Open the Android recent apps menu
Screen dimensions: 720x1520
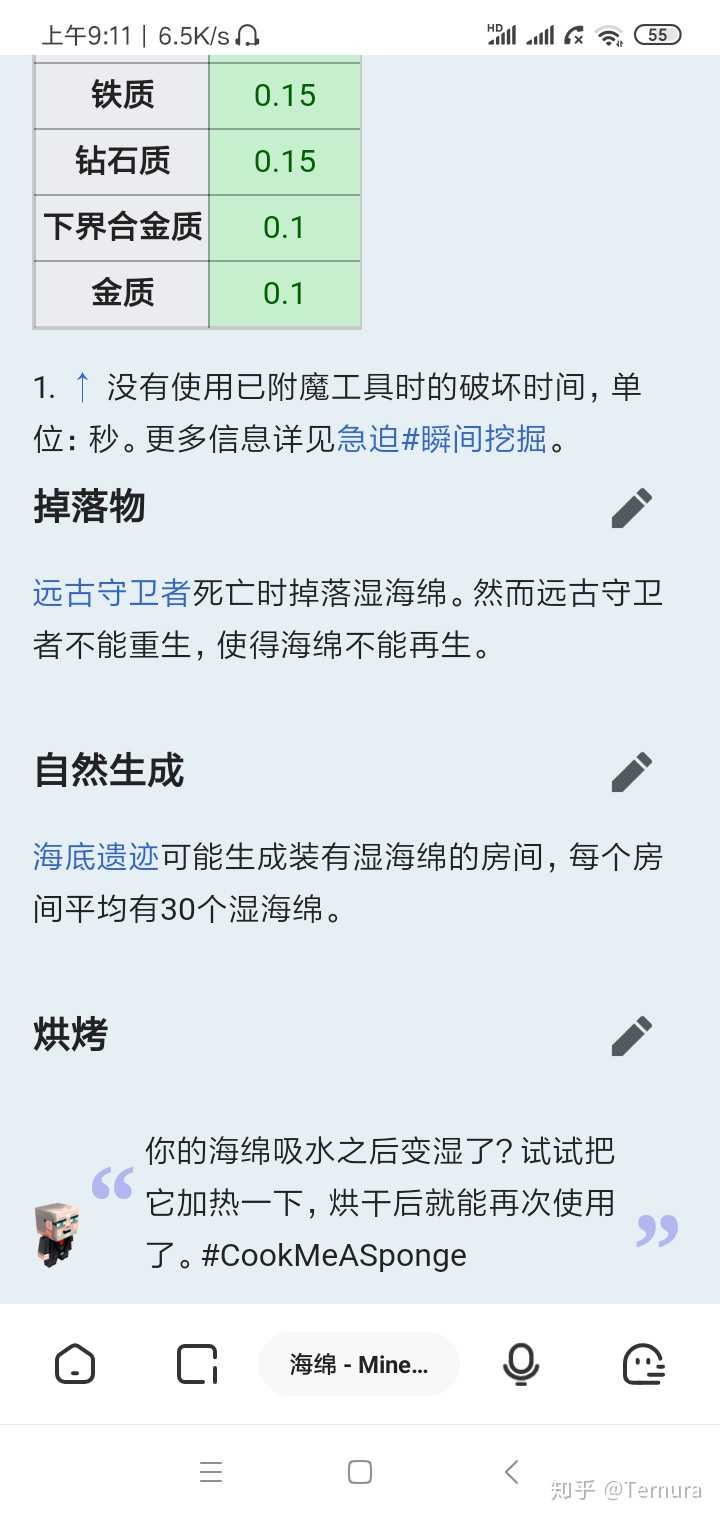point(210,1471)
